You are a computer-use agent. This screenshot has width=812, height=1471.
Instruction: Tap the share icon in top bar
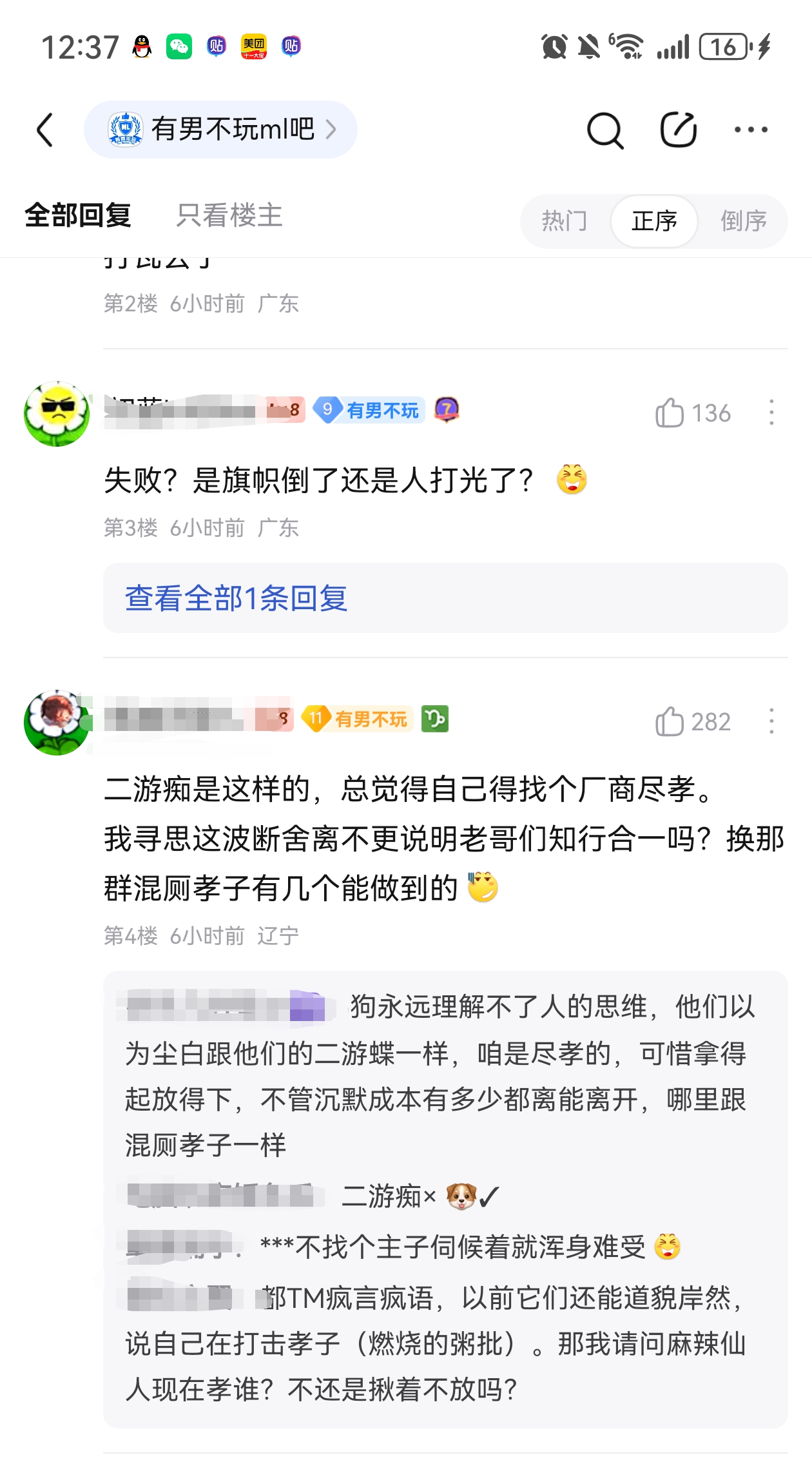tap(679, 130)
